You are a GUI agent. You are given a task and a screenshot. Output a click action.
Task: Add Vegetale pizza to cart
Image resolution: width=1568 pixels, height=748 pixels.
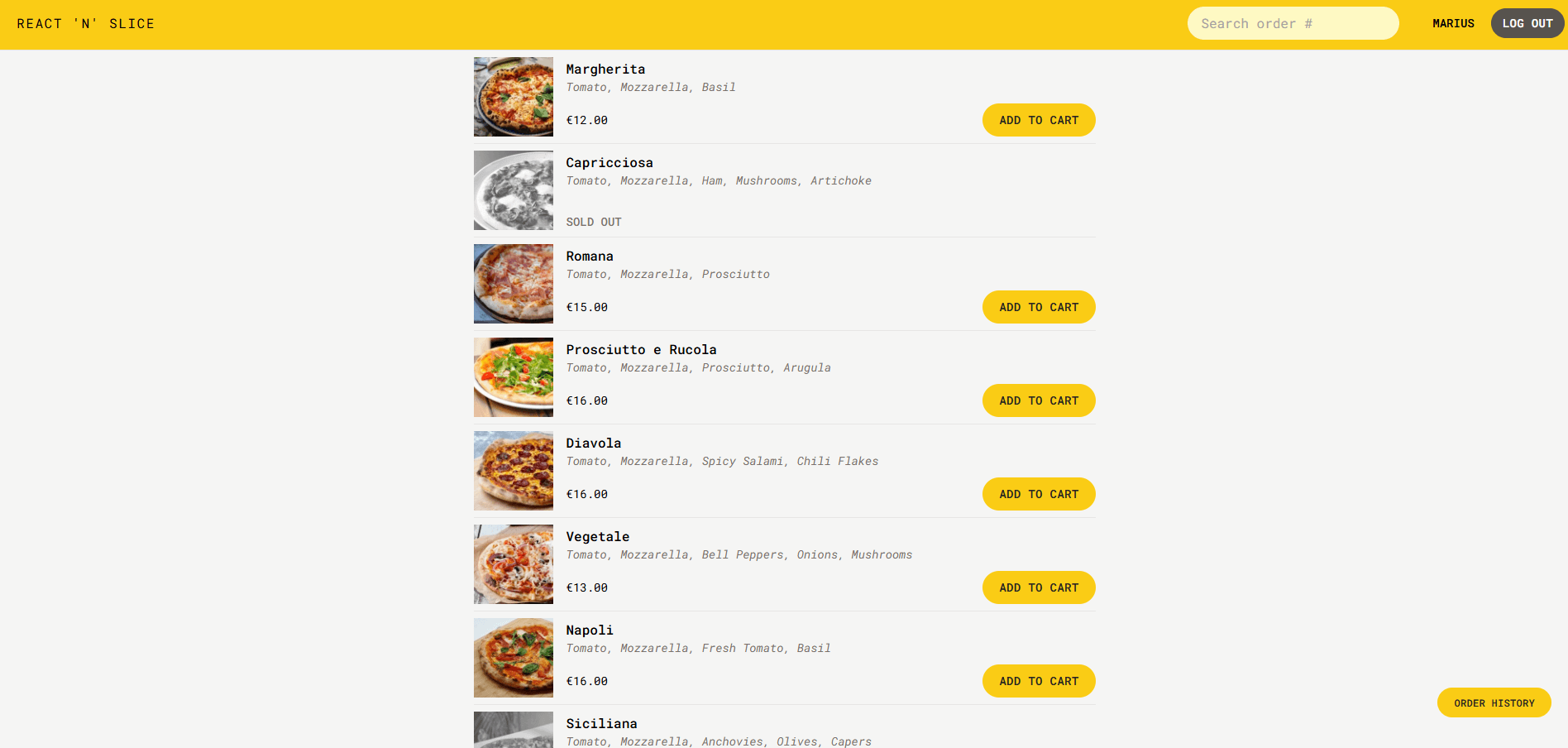click(1038, 587)
